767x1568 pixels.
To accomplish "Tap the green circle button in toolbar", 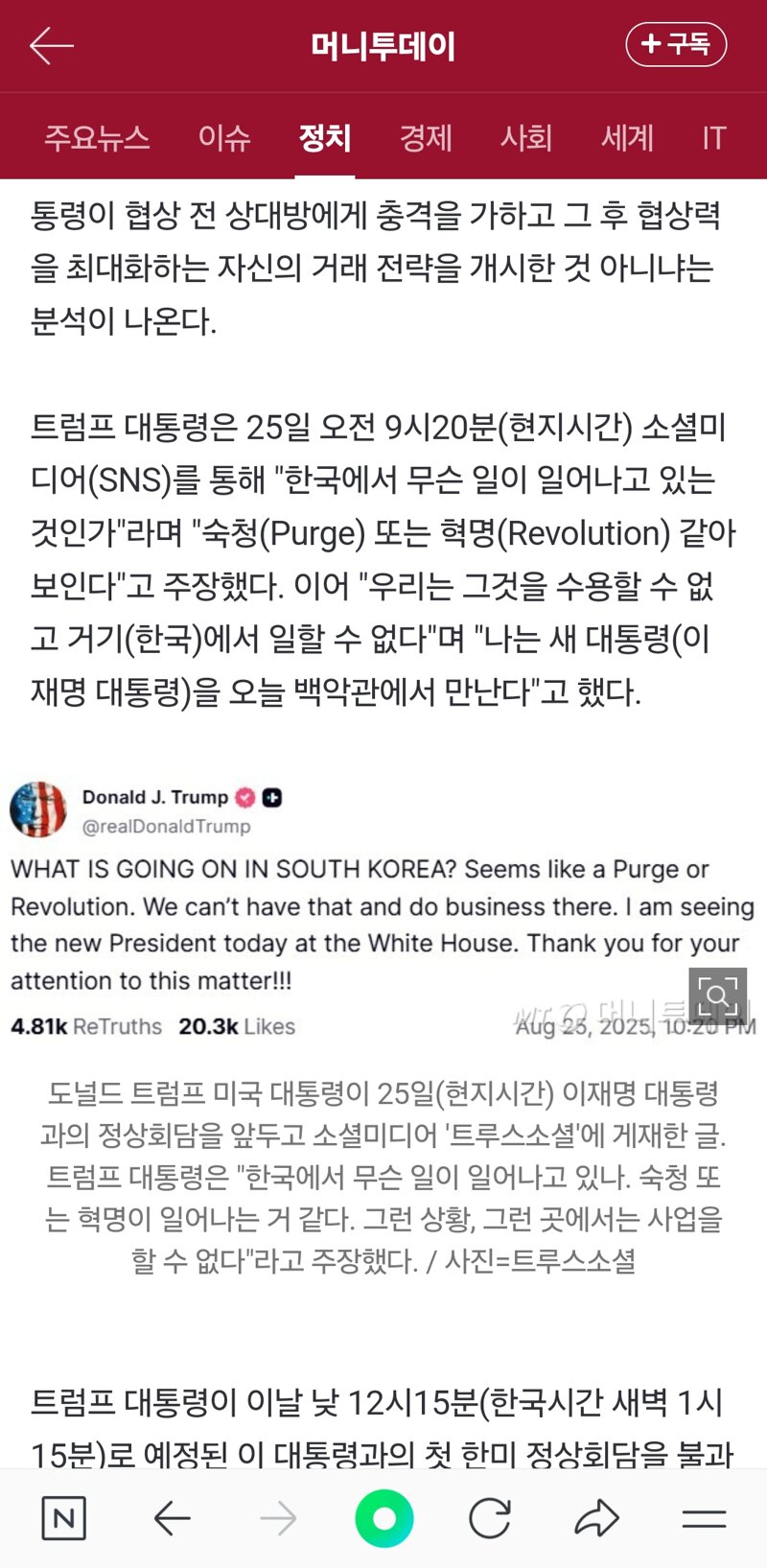I will pyautogui.click(x=383, y=1518).
